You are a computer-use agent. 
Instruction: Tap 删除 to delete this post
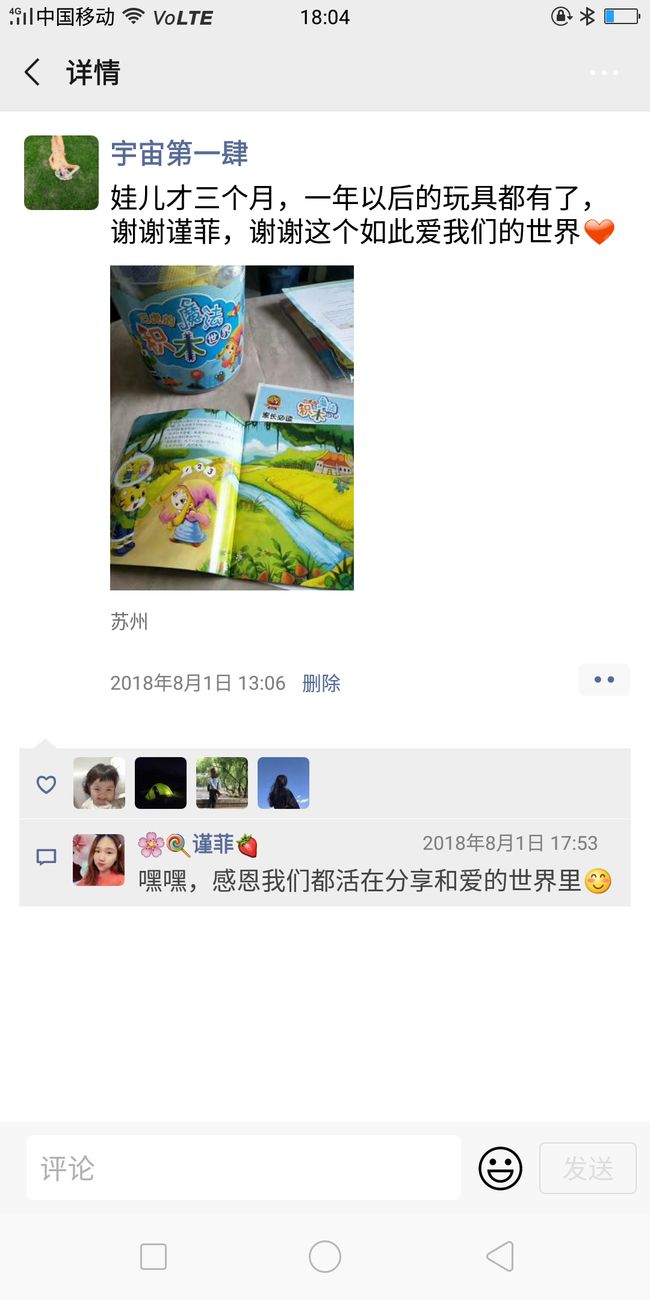click(321, 683)
